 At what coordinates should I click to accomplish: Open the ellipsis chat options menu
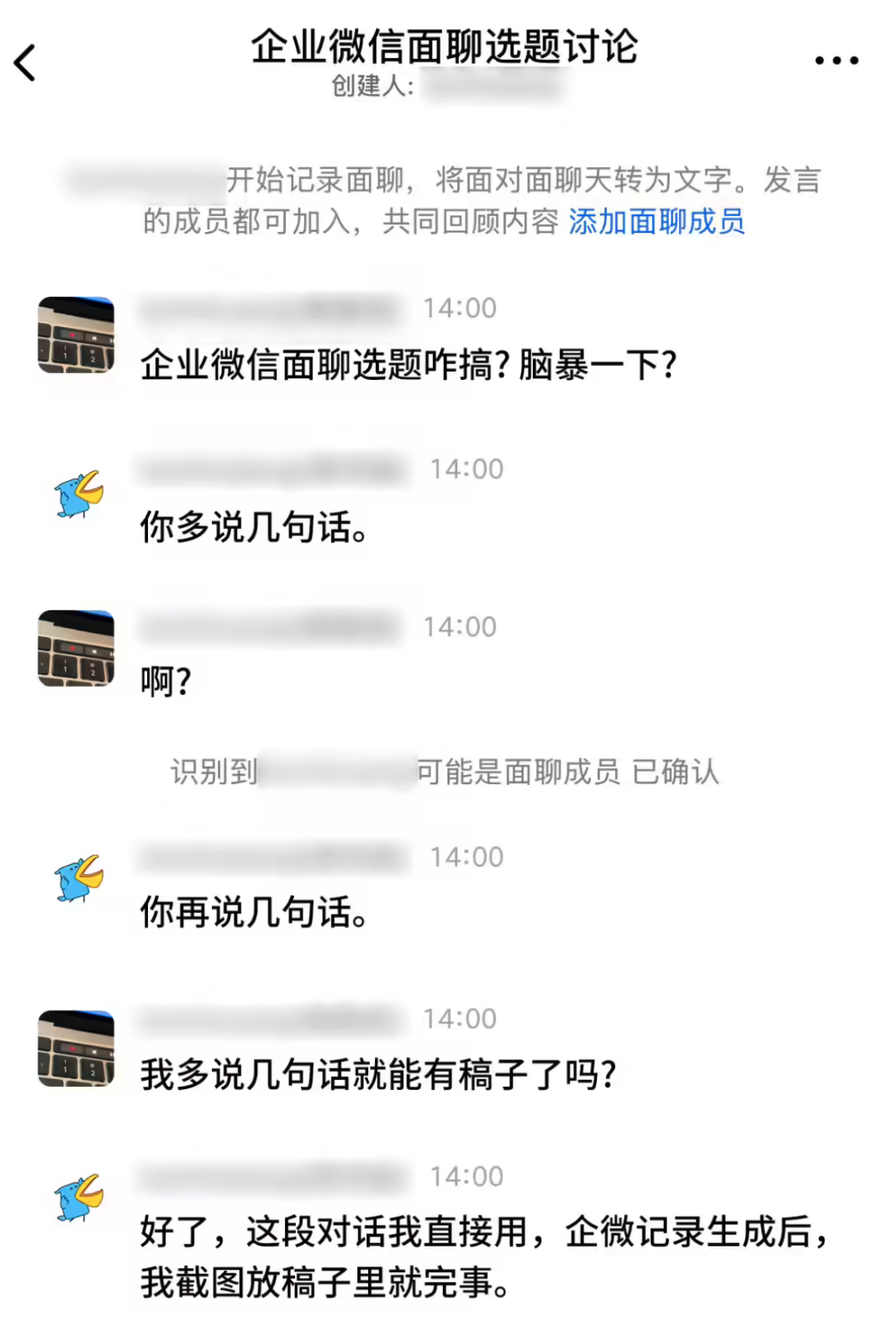[837, 58]
